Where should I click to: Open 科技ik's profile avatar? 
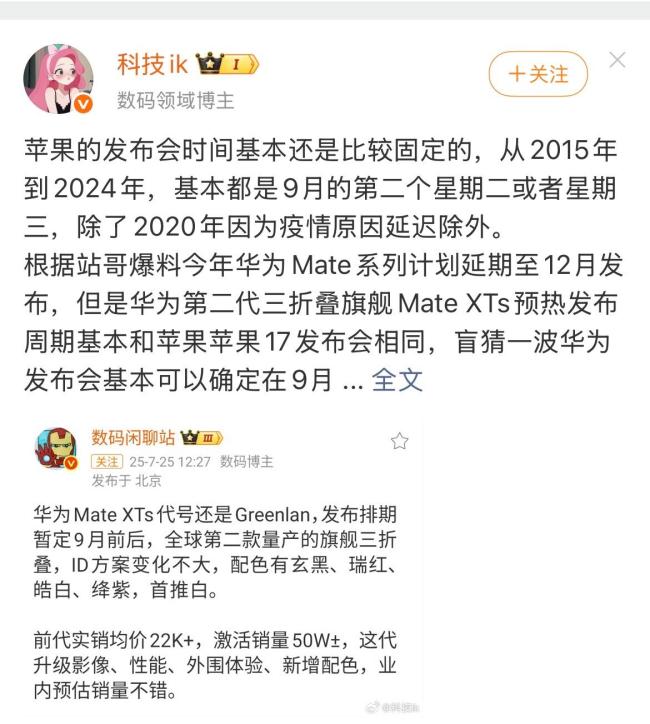pyautogui.click(x=58, y=80)
